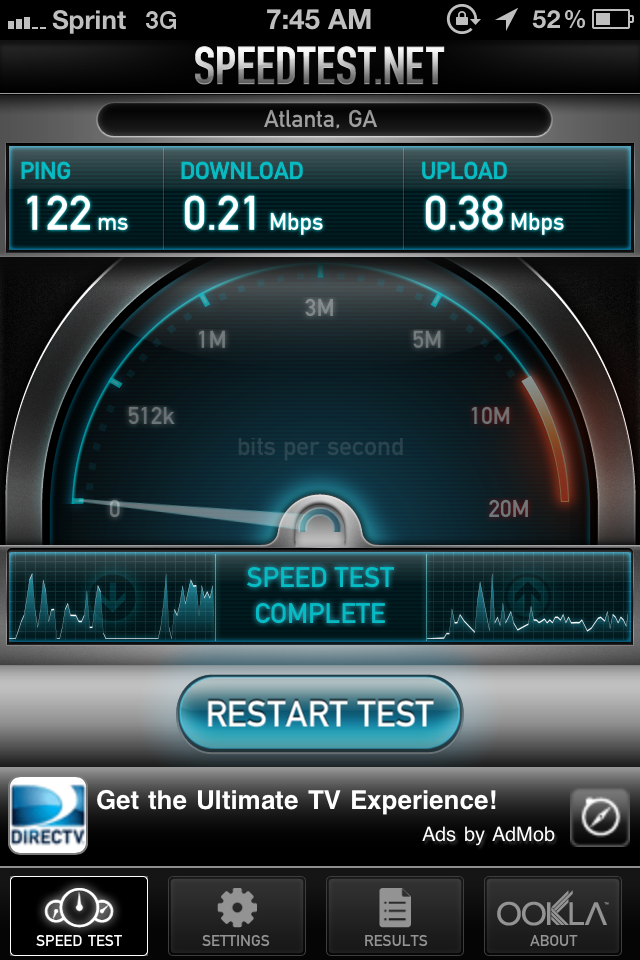Viewport: 640px width, 960px height.
Task: Select the Speed Test tab
Action: click(79, 915)
